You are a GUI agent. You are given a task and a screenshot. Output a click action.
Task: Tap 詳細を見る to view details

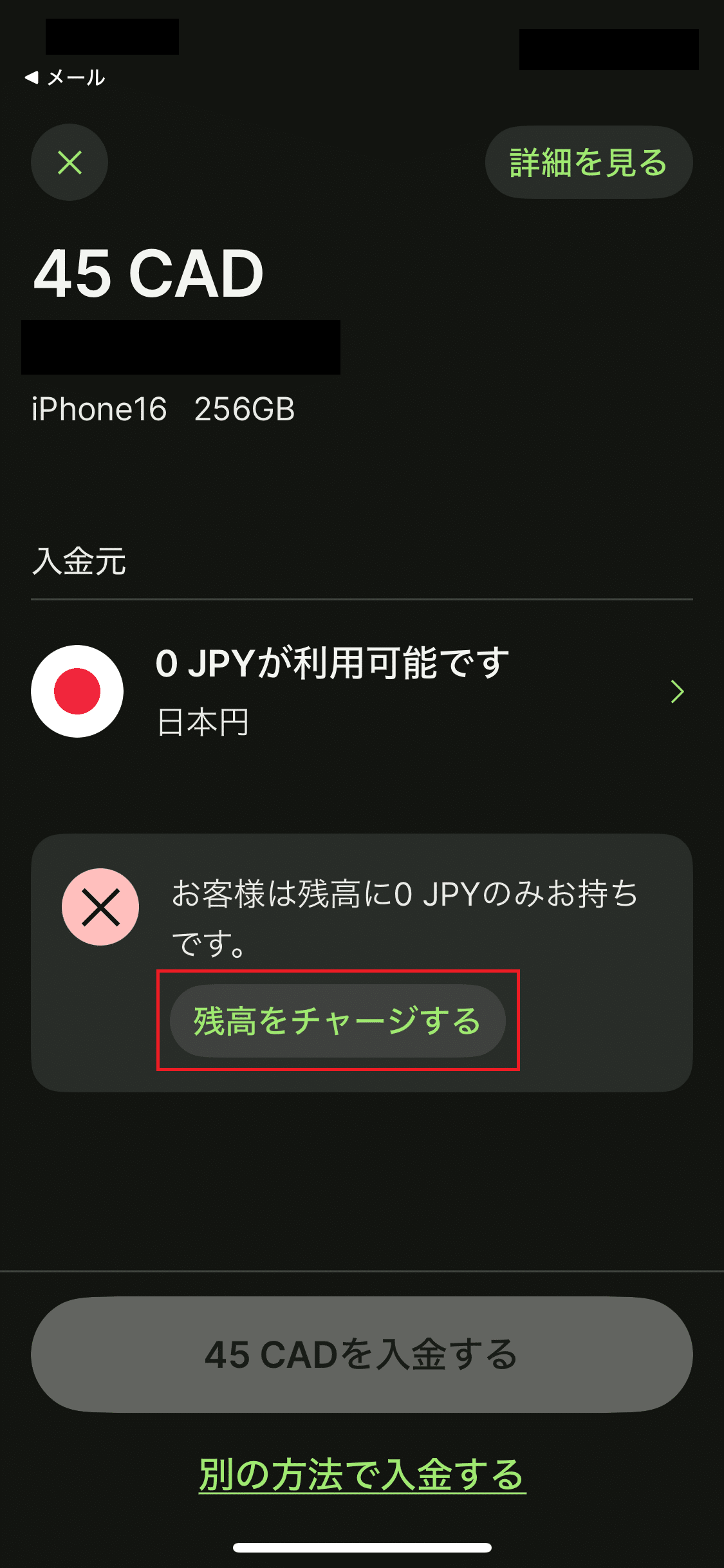pyautogui.click(x=588, y=162)
